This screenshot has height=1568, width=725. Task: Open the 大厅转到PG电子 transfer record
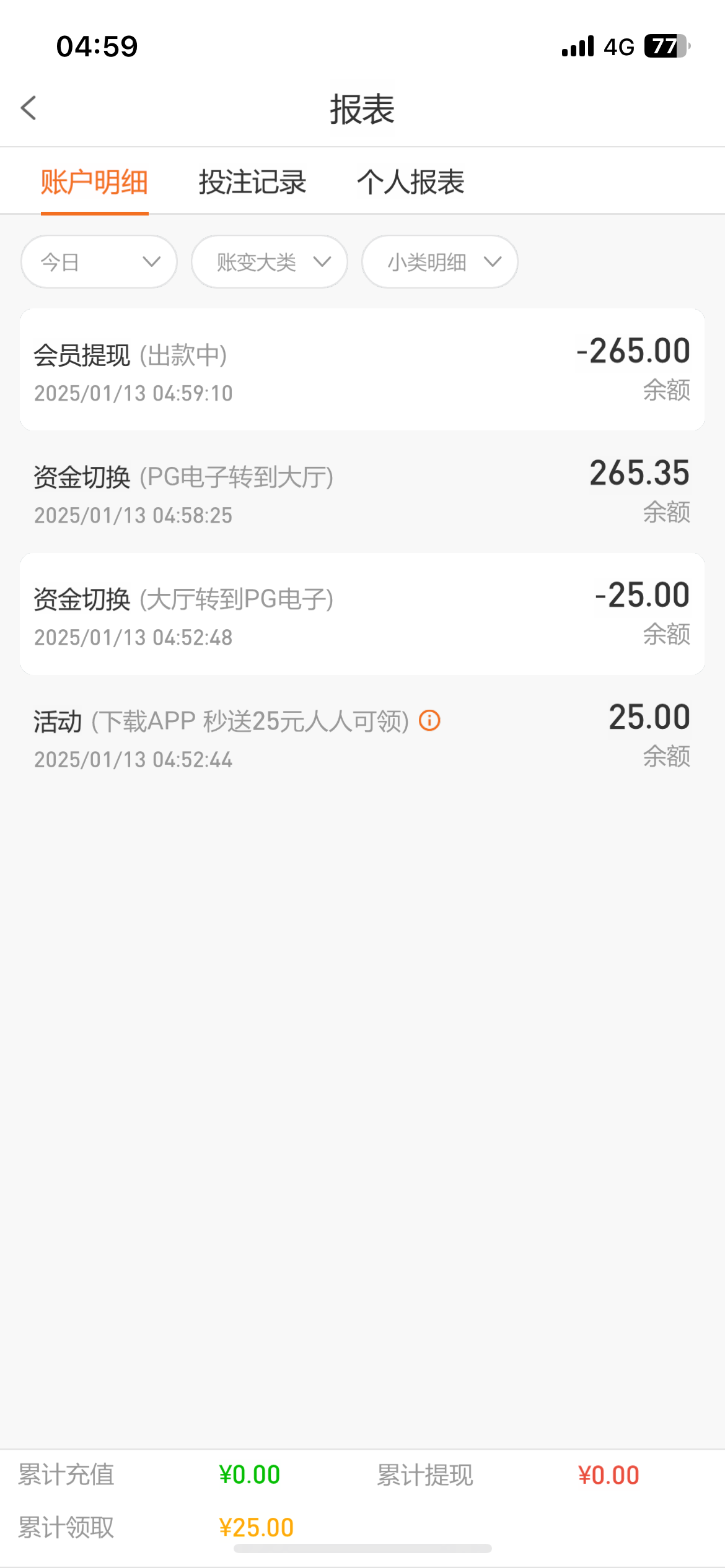362,614
